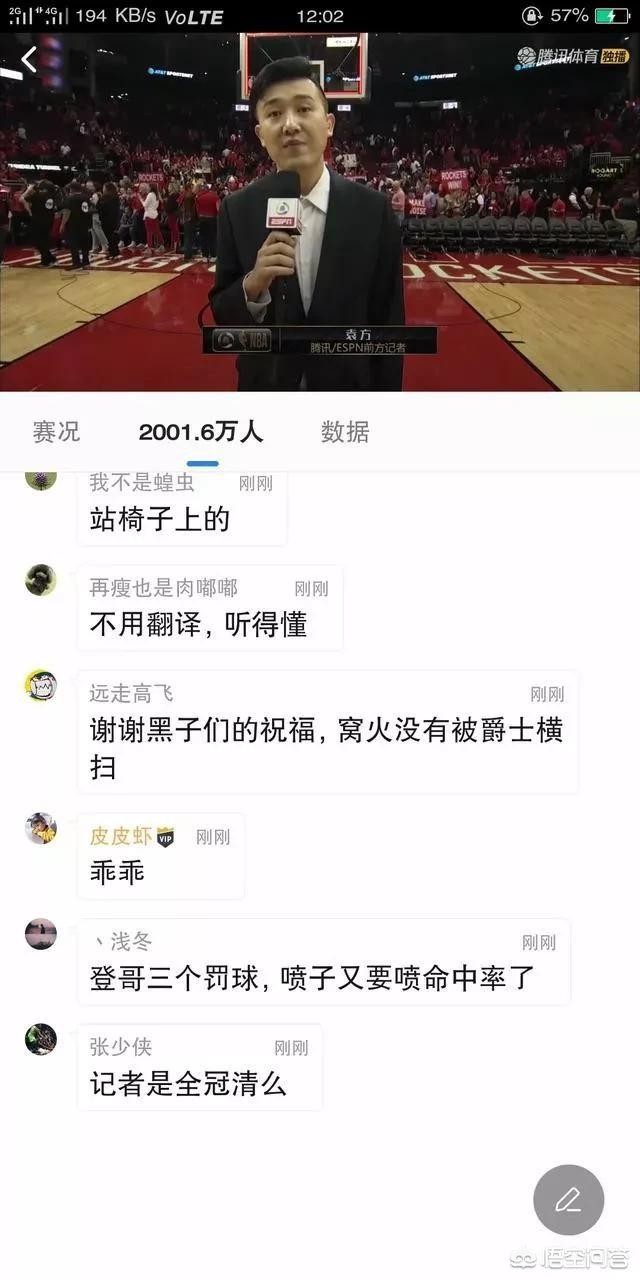640x1280 pixels.
Task: Open 张少侠's avatar
Action: coord(41,1039)
